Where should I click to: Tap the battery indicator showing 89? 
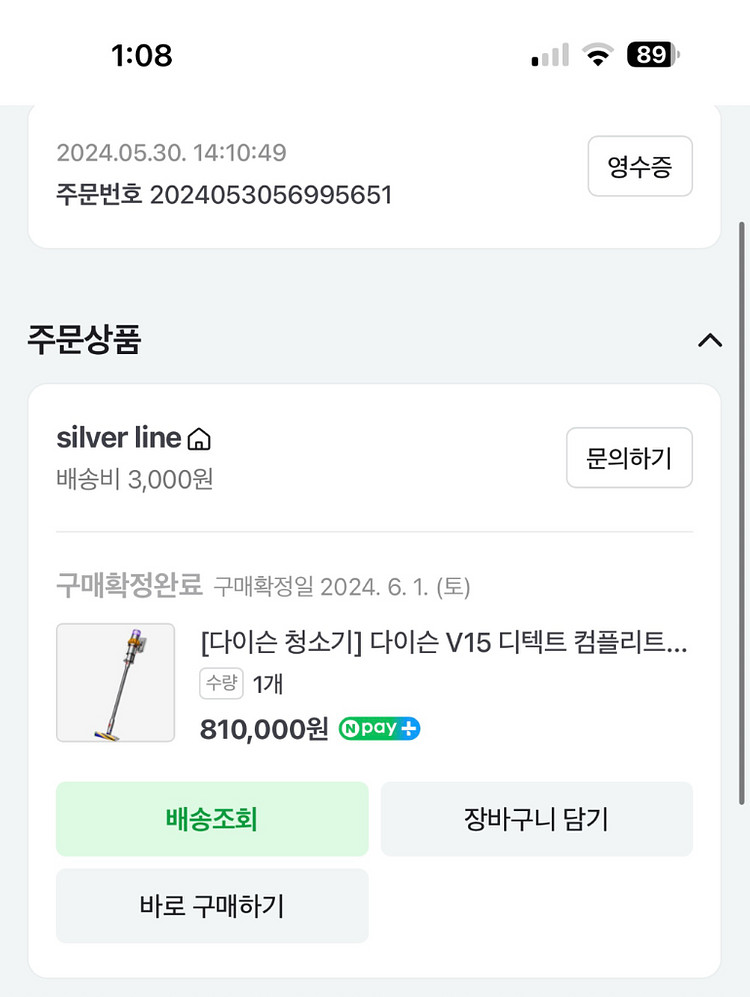click(650, 56)
